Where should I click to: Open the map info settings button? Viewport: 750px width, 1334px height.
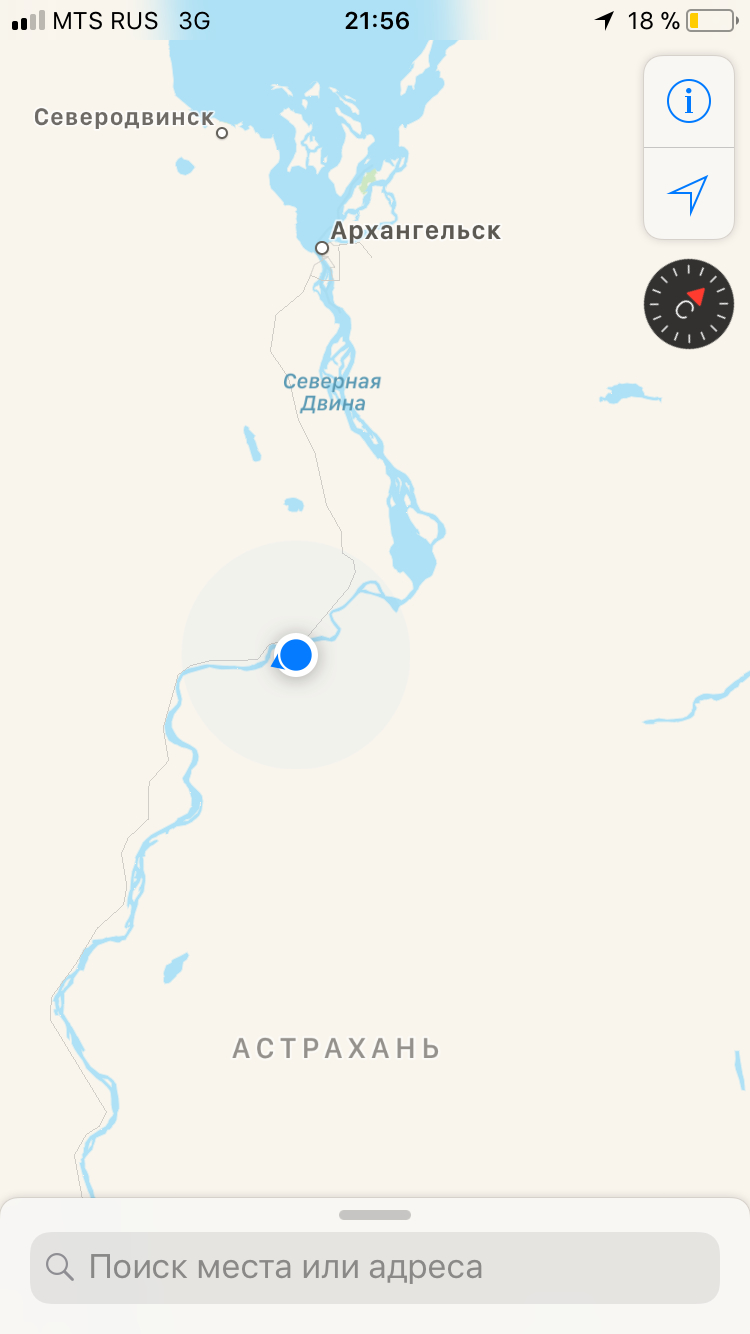point(688,101)
